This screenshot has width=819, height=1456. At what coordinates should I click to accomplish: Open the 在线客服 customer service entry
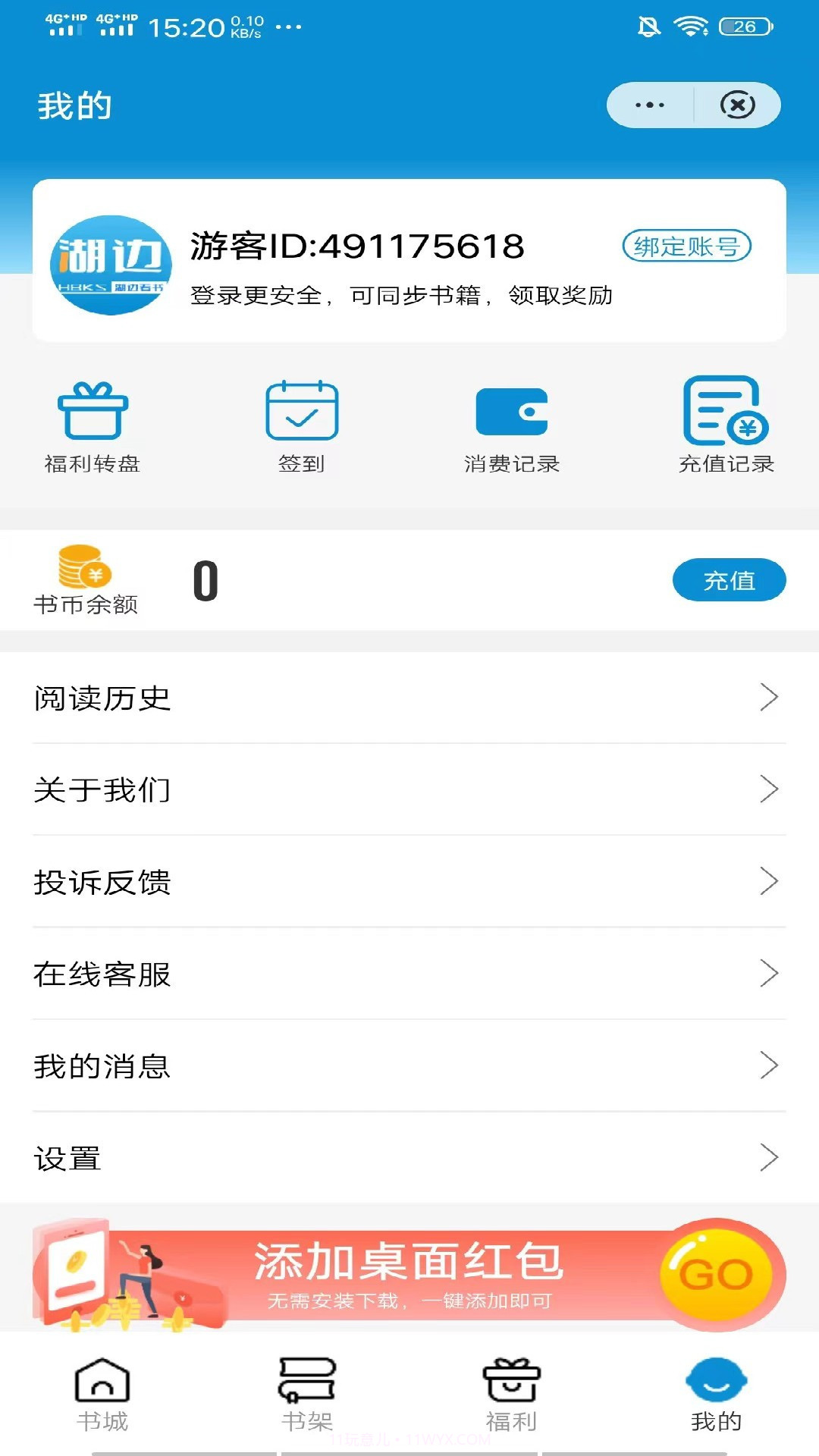[409, 975]
